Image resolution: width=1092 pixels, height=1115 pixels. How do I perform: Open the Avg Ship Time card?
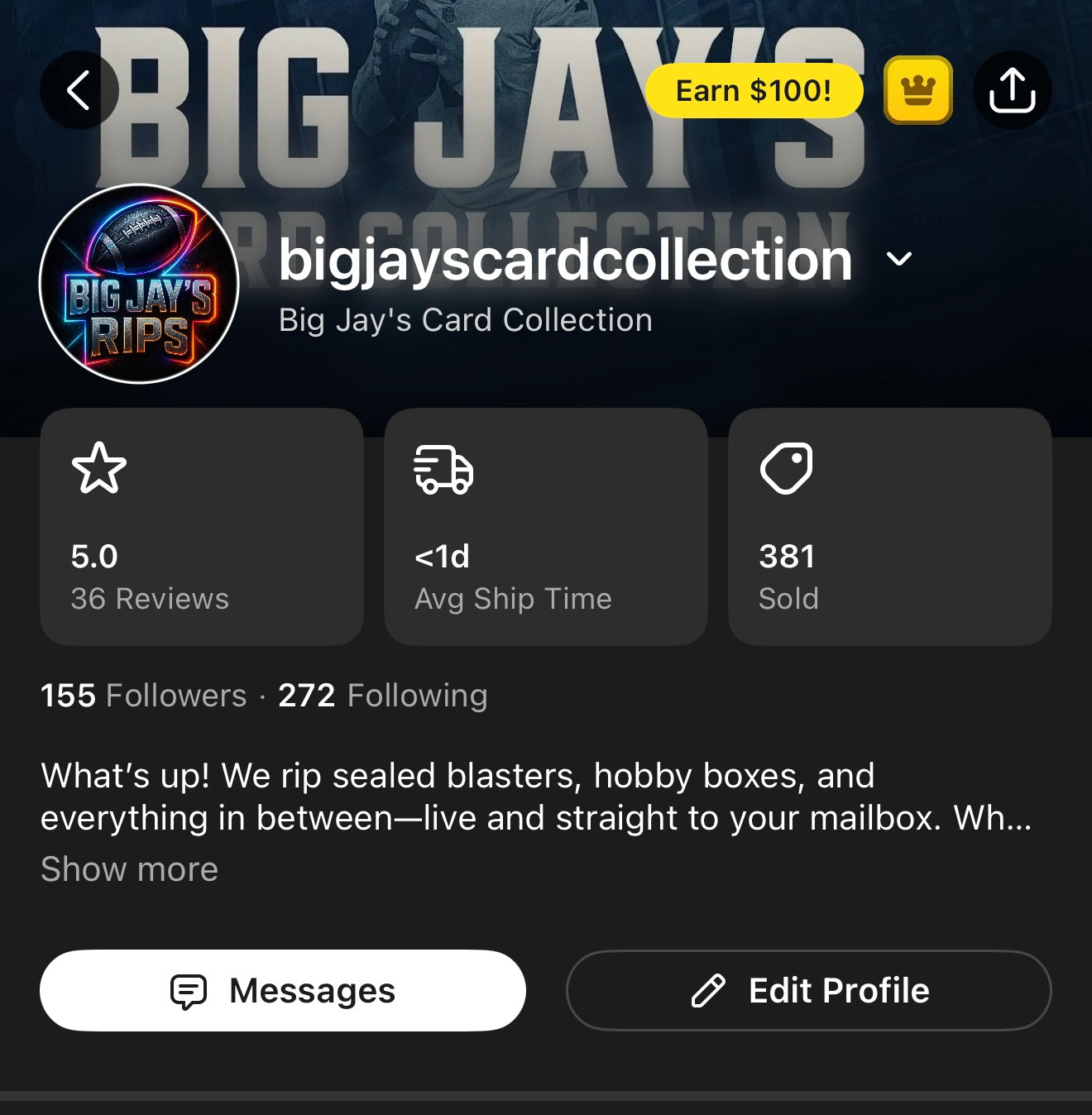(x=545, y=526)
